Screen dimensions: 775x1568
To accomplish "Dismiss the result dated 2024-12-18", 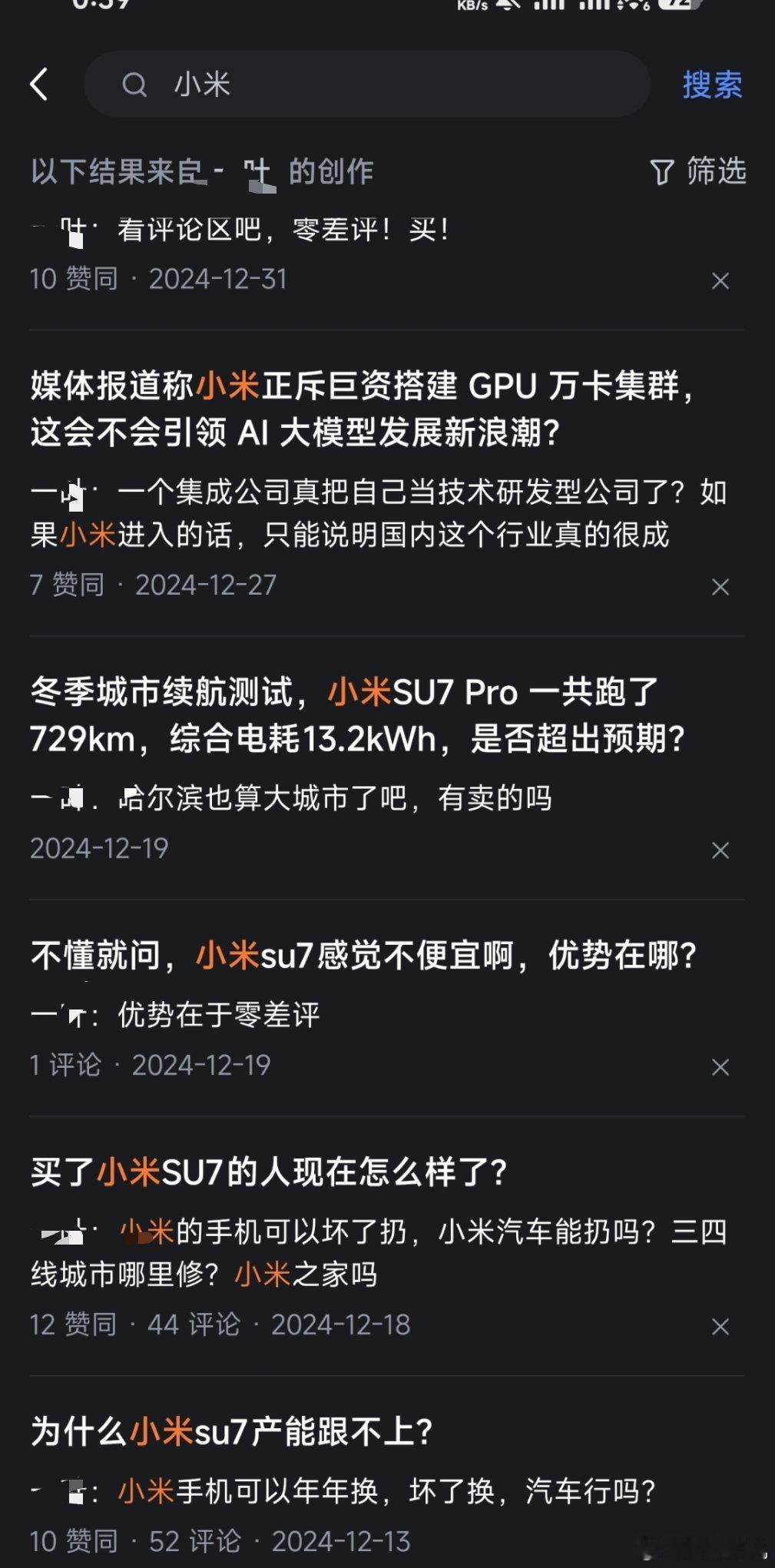I will [720, 1327].
